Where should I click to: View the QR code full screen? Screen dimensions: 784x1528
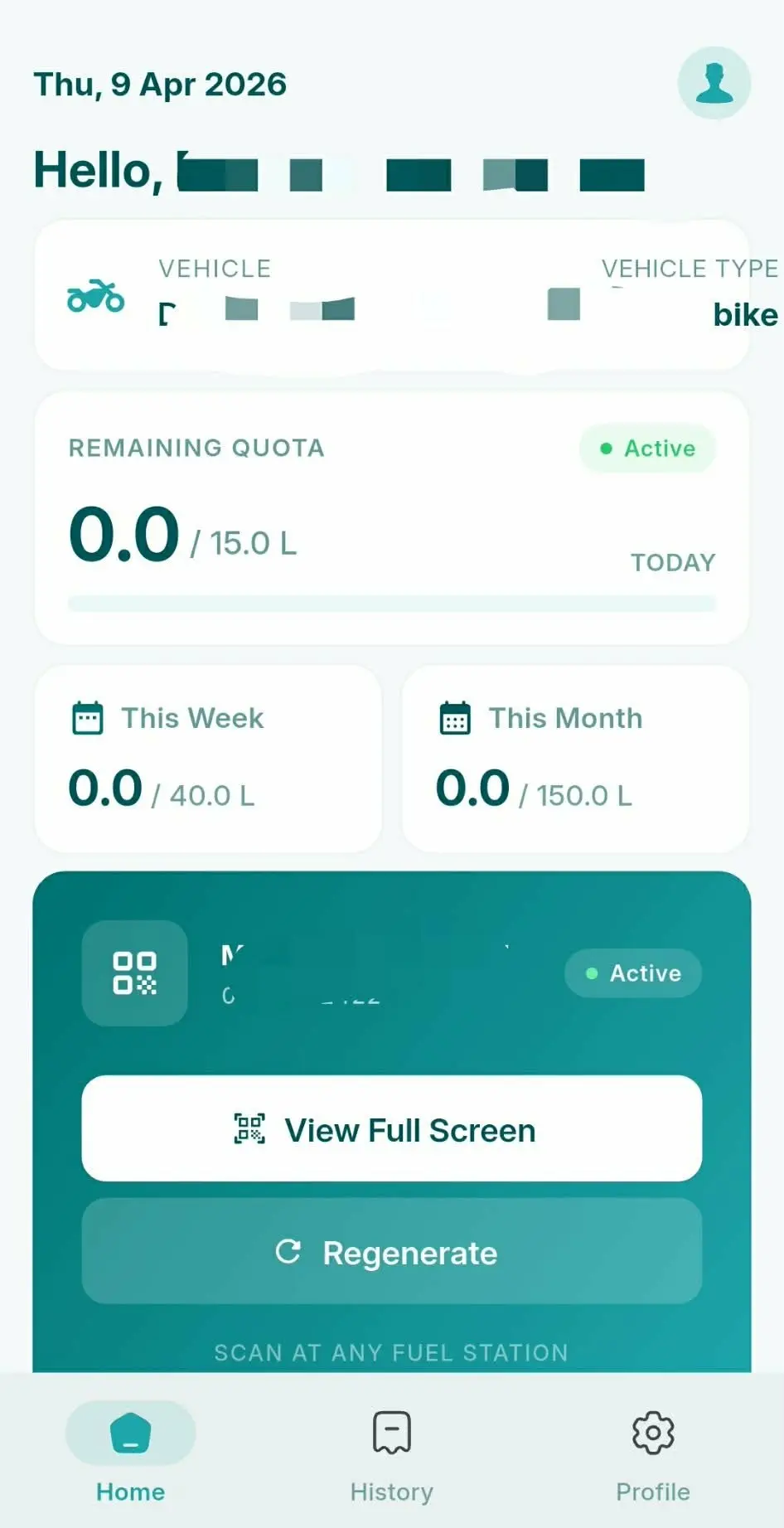391,1128
